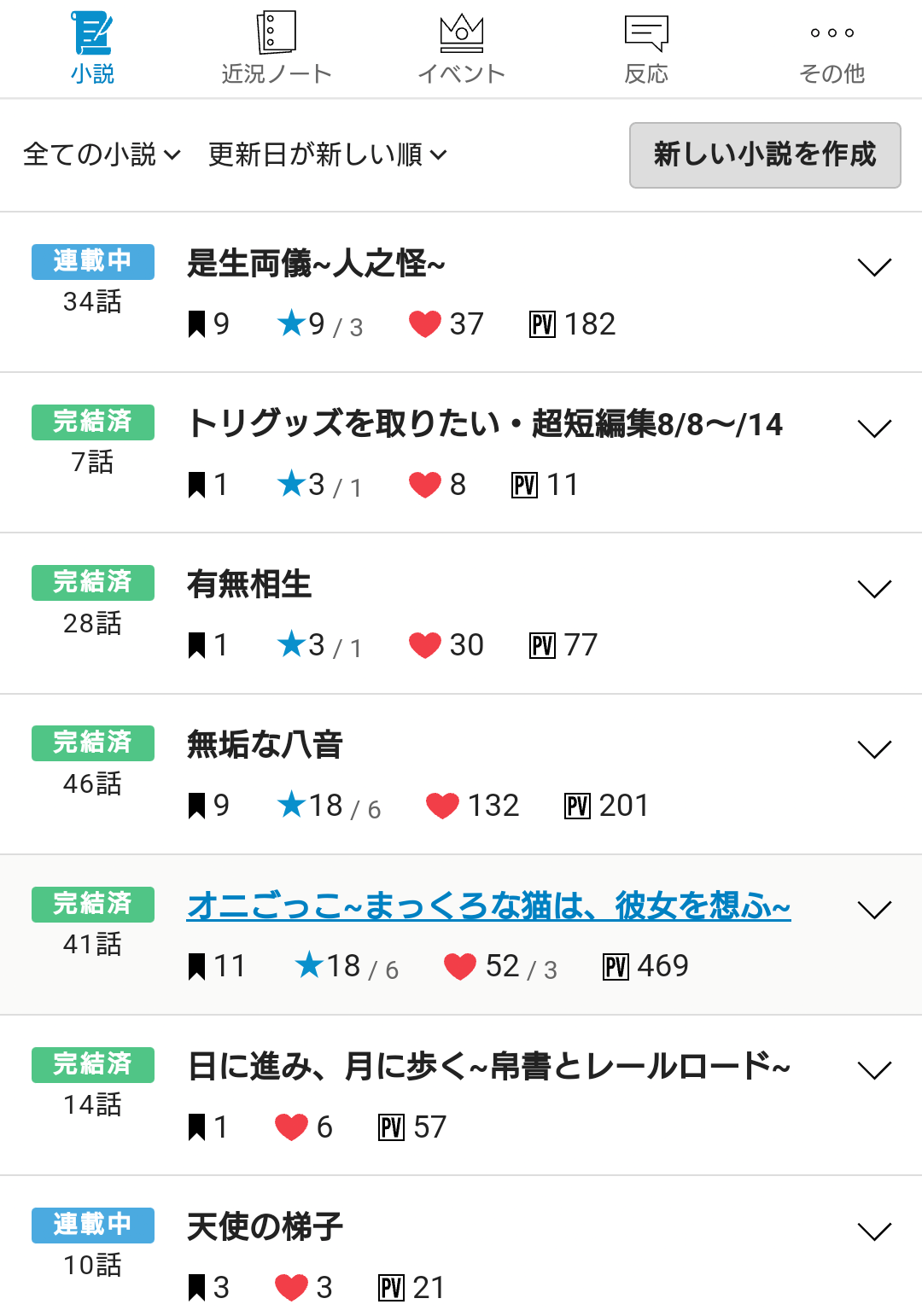Open the novel 有無相生
The height and width of the screenshot is (1316, 922).
click(249, 585)
